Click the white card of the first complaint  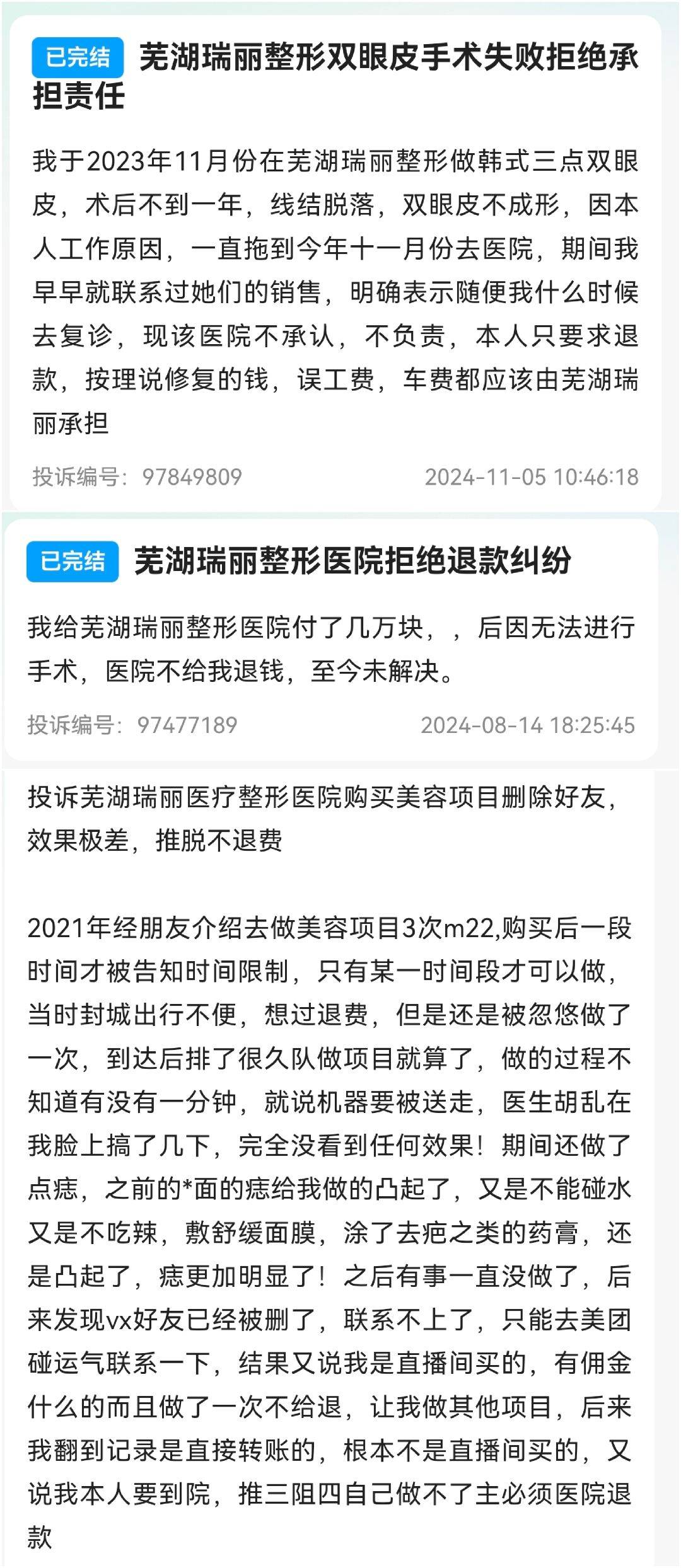click(340, 265)
